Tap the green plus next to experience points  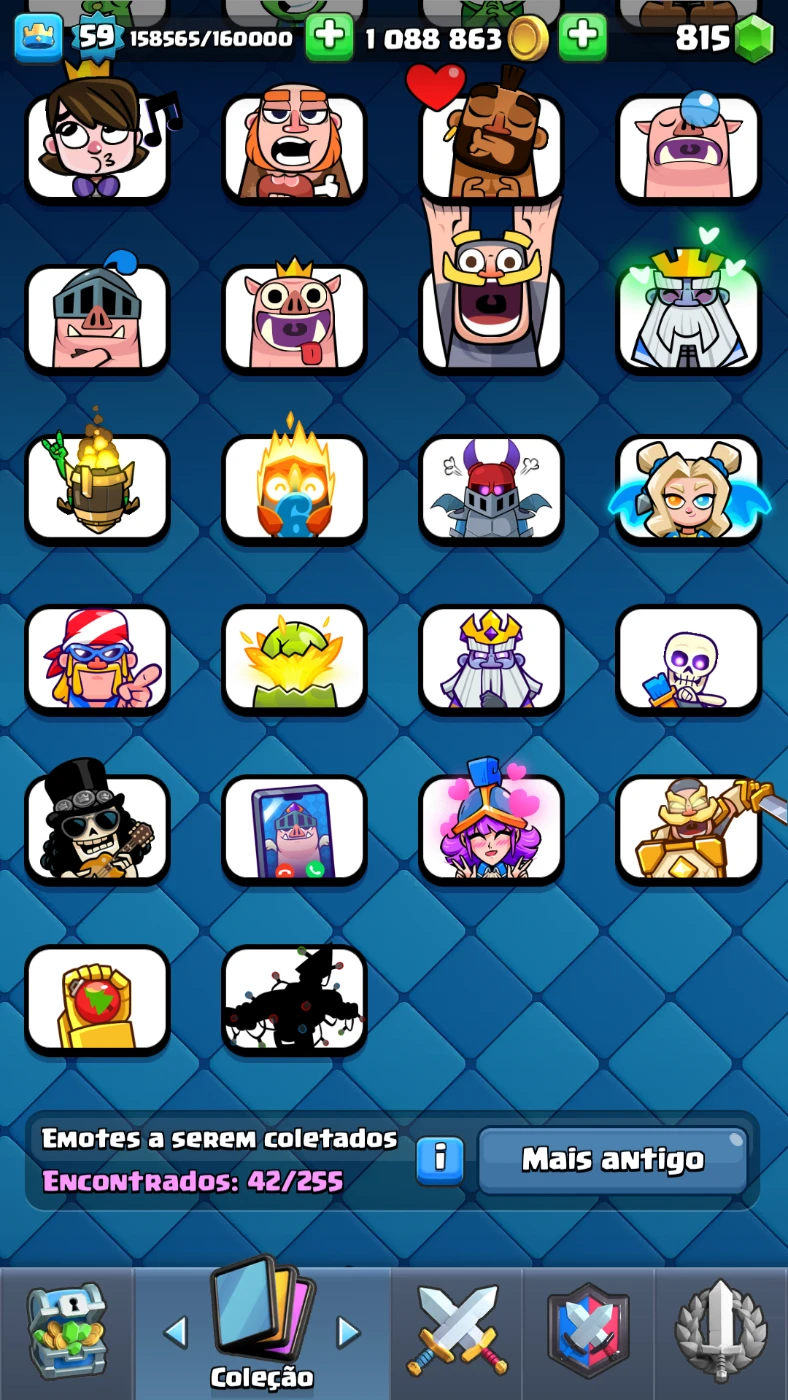[x=328, y=38]
